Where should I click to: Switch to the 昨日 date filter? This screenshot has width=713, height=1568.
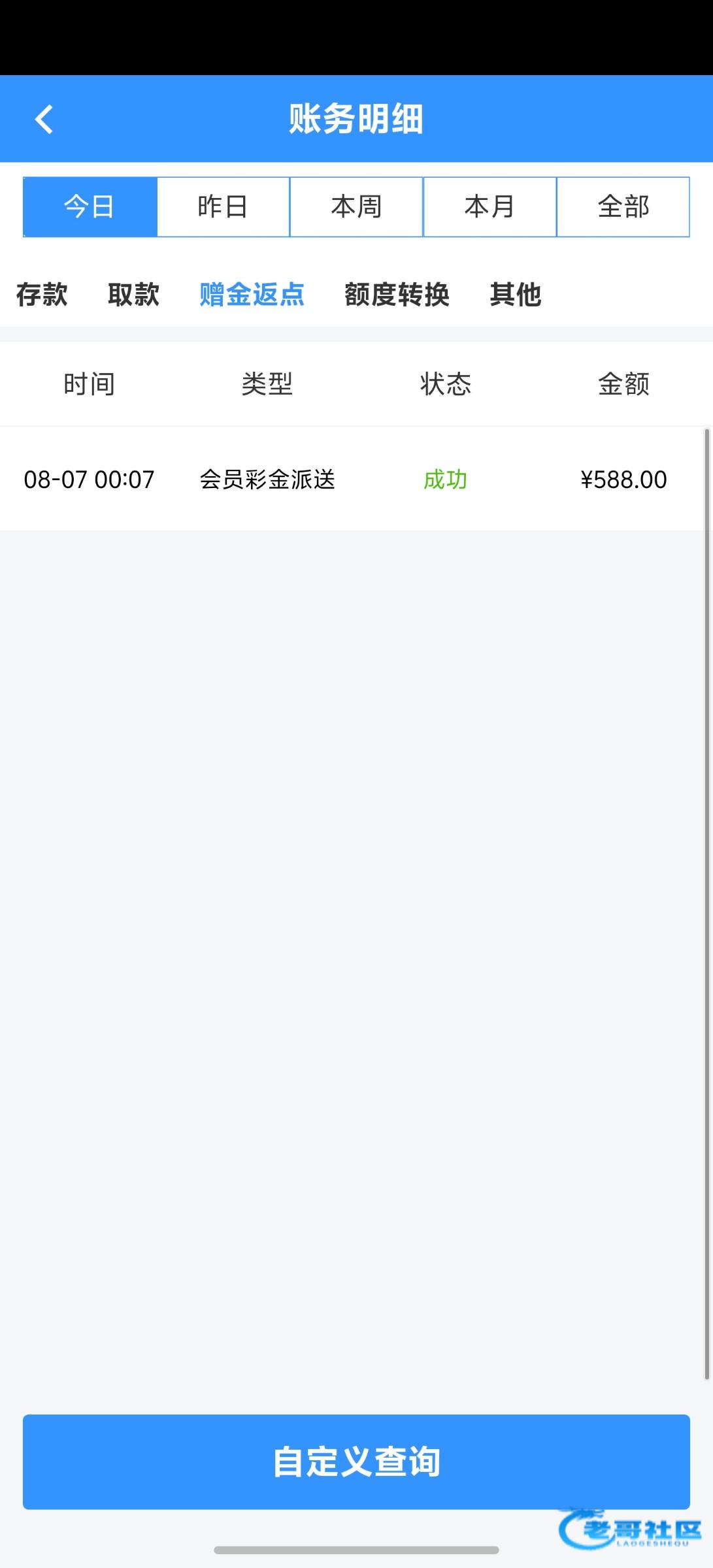(x=224, y=206)
